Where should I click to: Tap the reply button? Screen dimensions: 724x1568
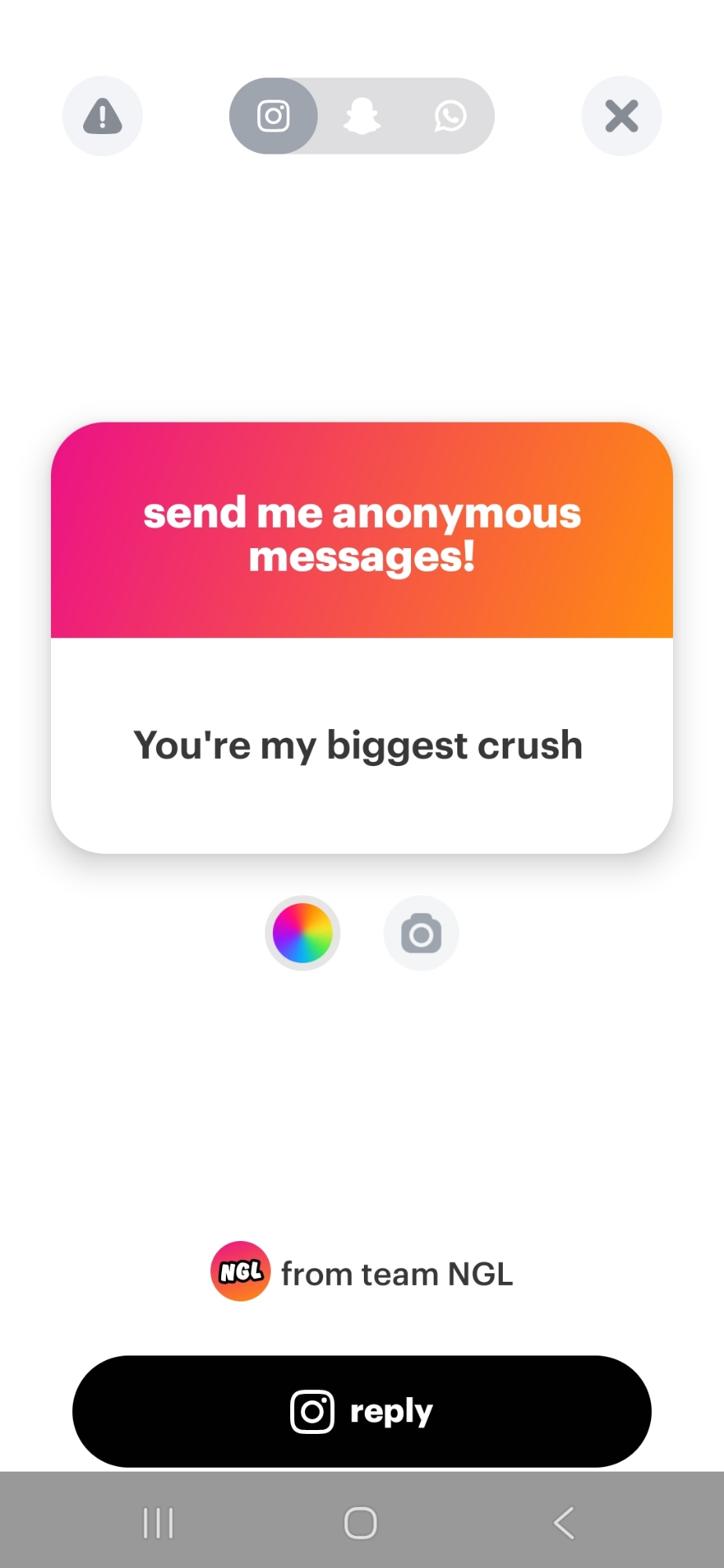(362, 1411)
